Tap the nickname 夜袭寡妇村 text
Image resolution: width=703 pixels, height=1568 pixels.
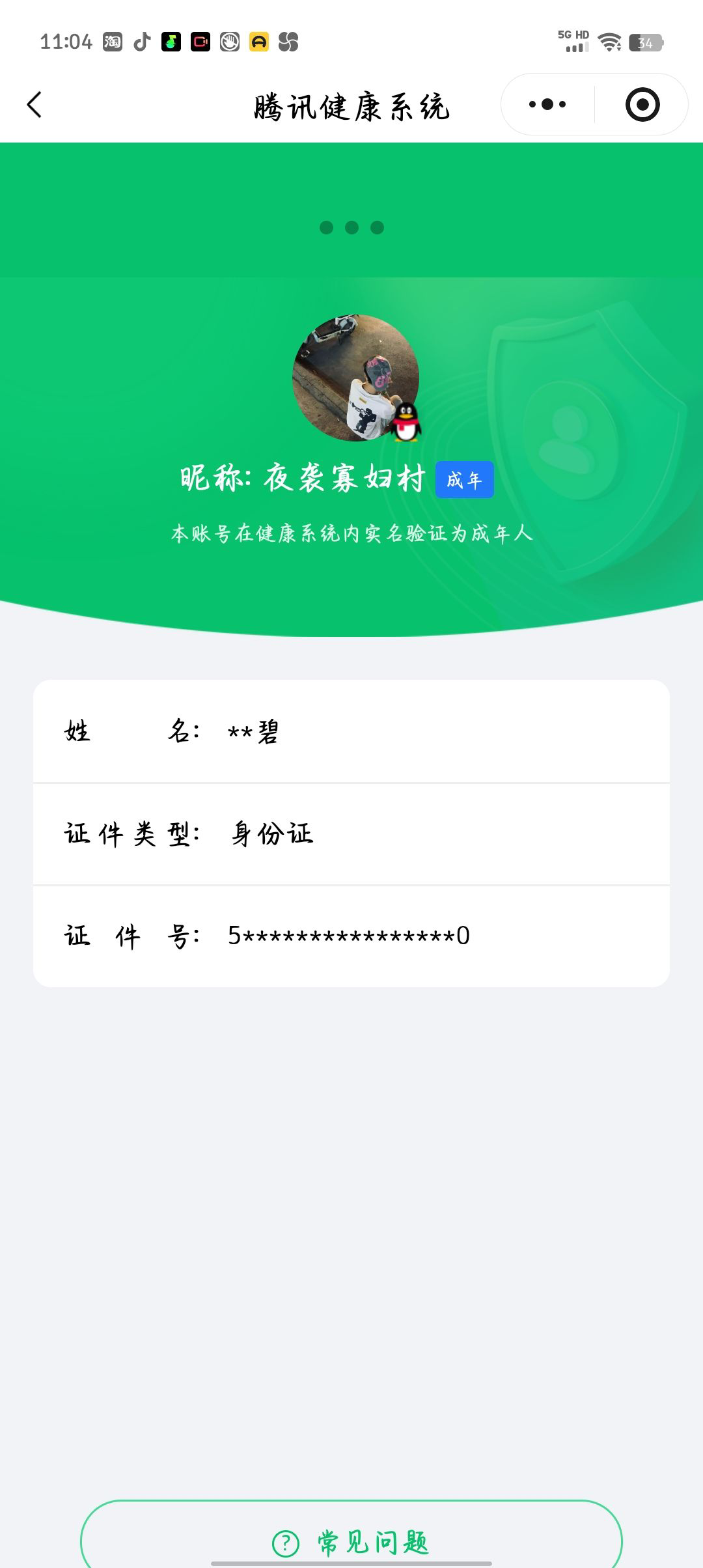[345, 480]
